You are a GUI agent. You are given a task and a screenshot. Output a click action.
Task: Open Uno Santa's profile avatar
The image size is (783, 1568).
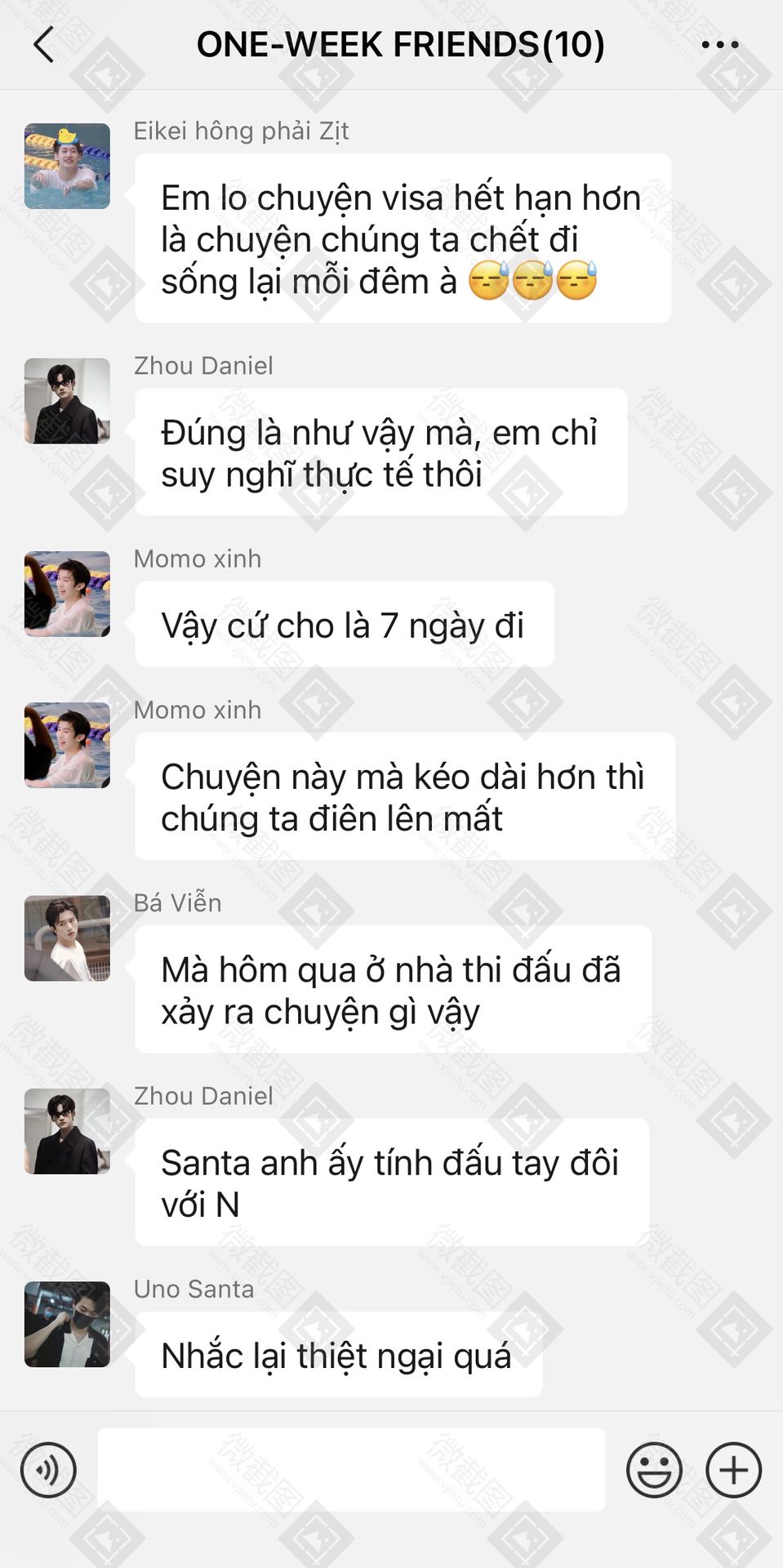(67, 1325)
